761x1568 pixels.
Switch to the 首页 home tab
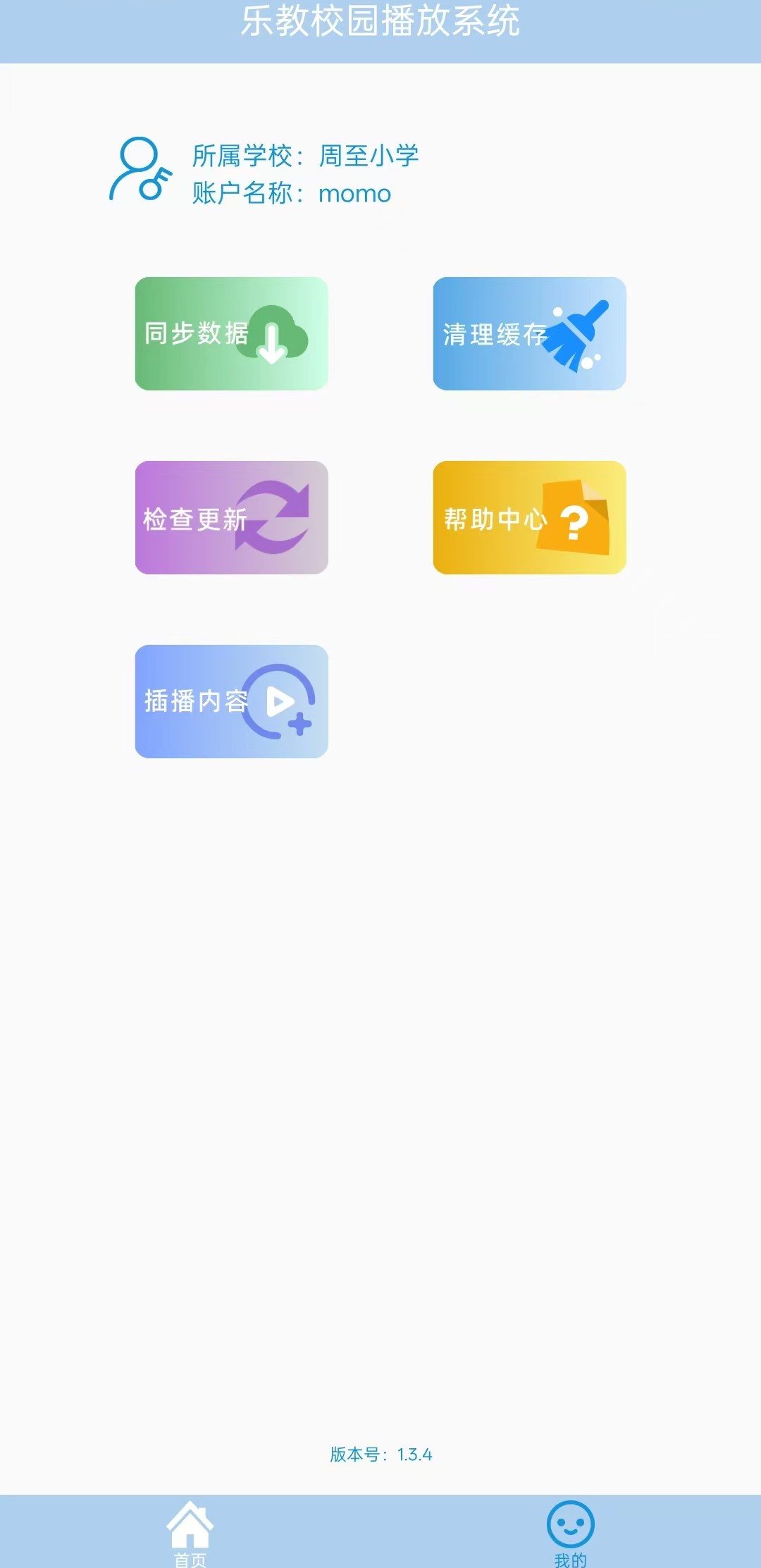click(190, 1531)
